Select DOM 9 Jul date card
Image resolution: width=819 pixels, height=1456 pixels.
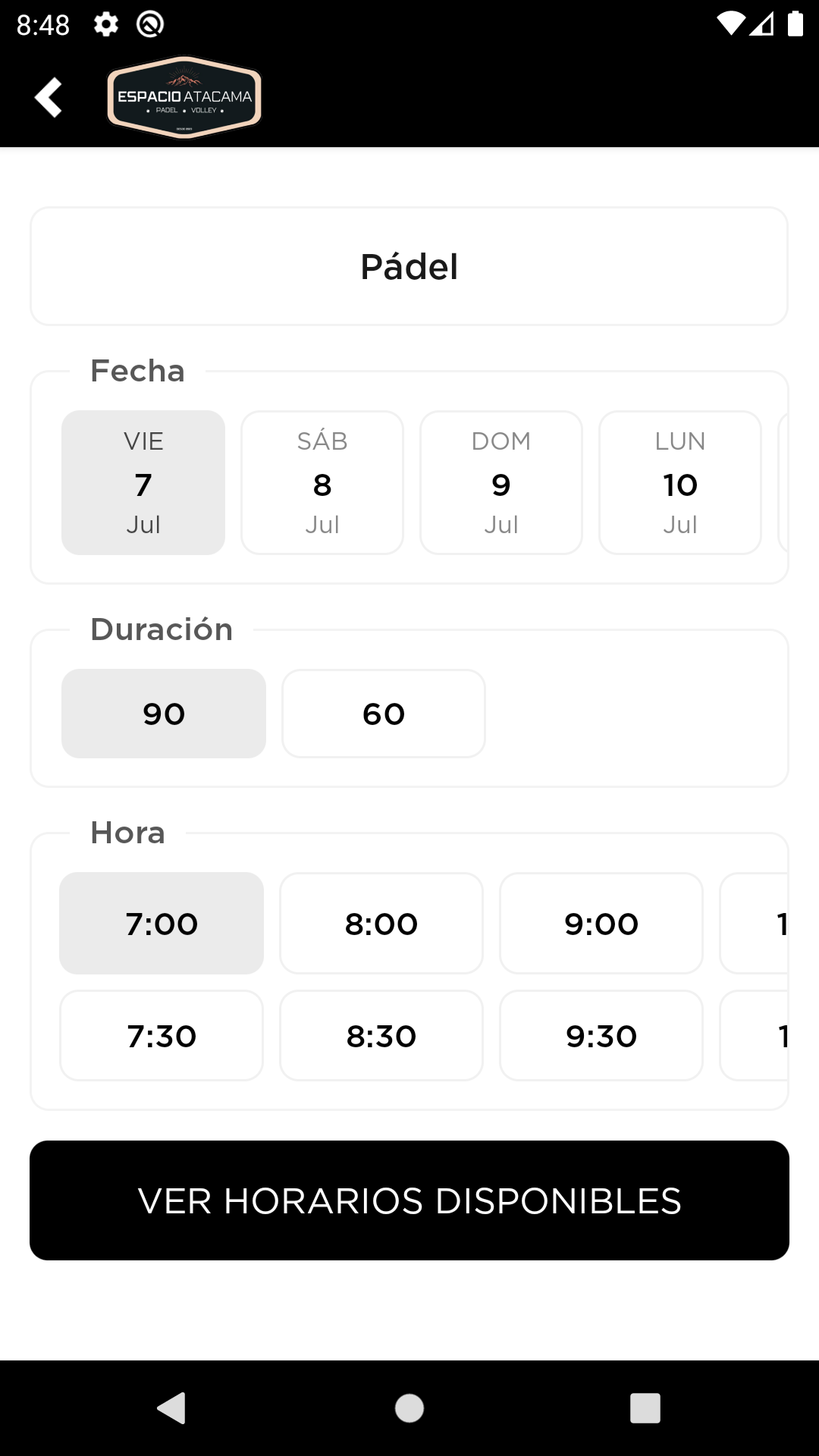tap(500, 482)
